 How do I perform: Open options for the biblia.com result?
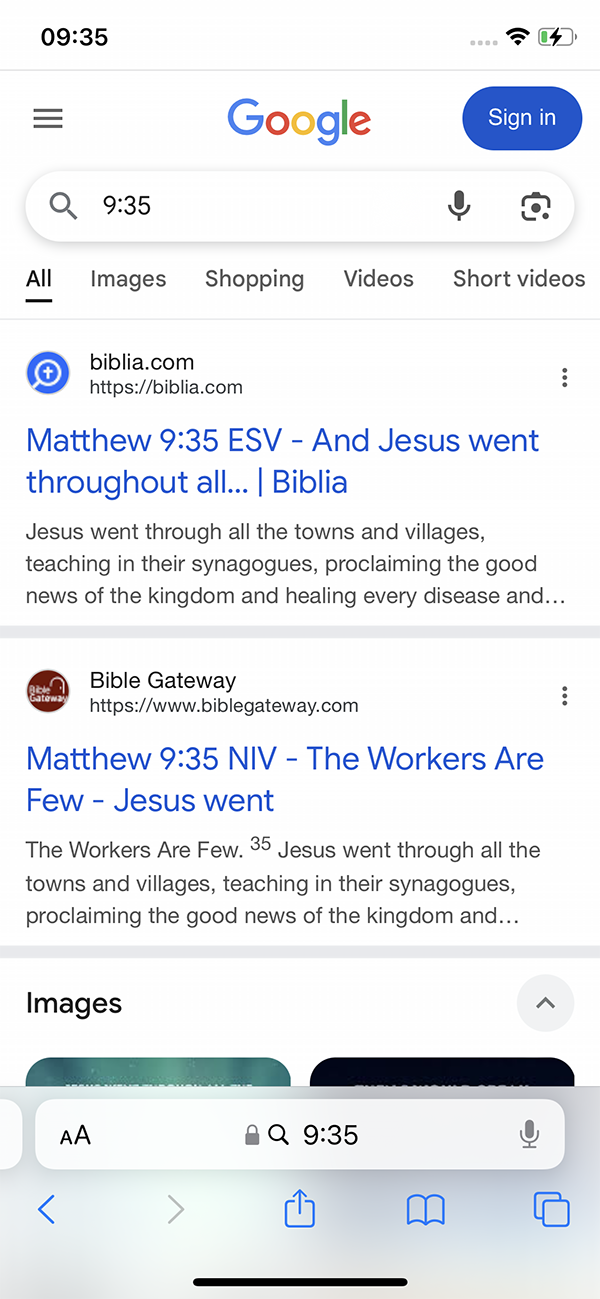click(565, 377)
